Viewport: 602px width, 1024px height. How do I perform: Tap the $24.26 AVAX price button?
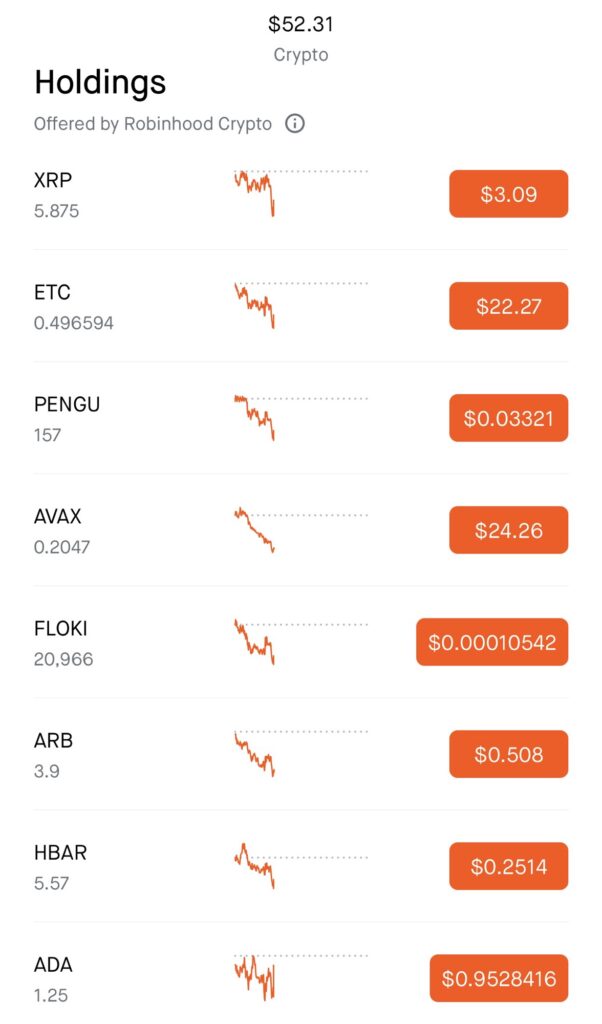pyautogui.click(x=509, y=530)
